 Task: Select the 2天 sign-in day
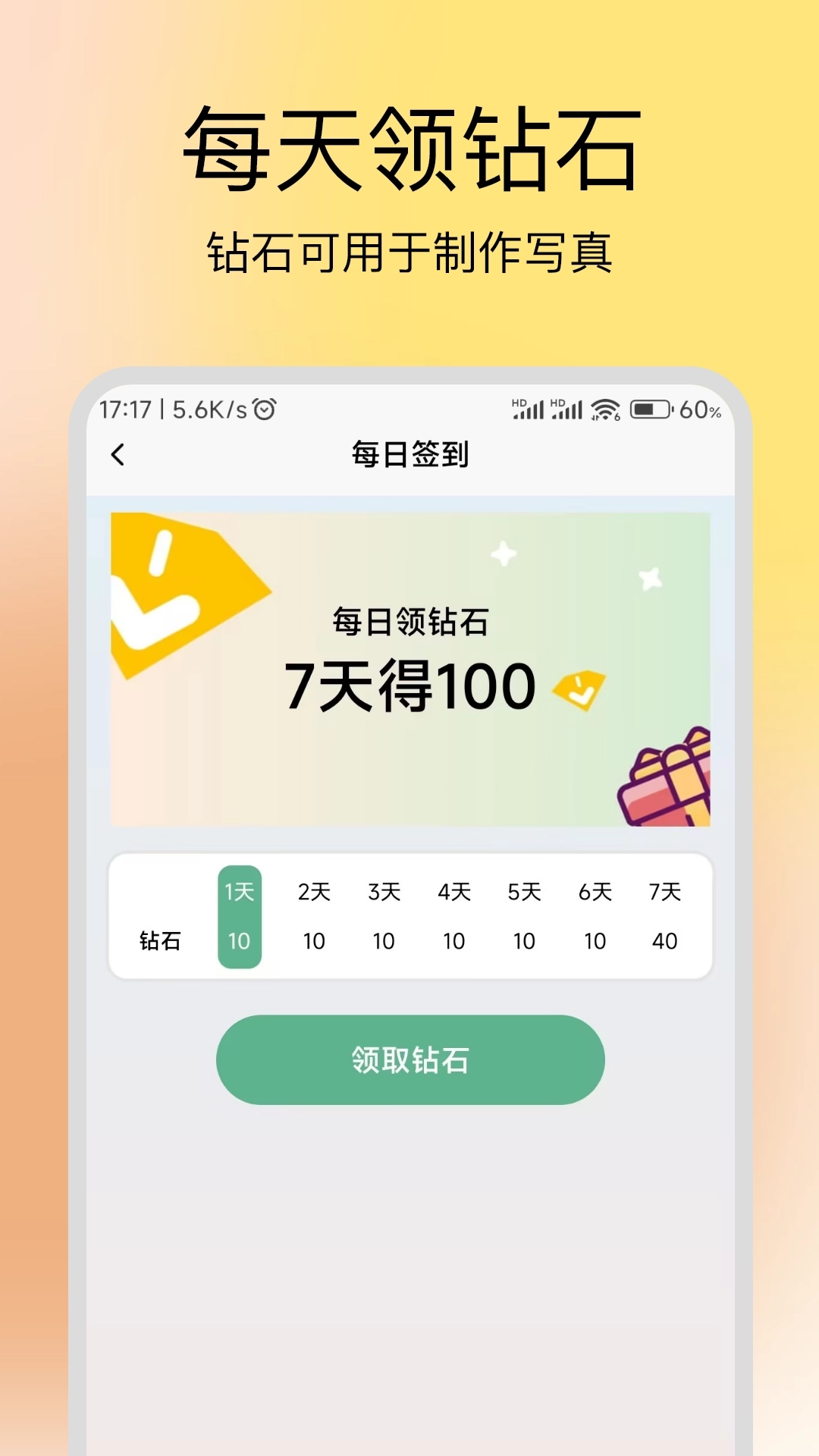(315, 893)
